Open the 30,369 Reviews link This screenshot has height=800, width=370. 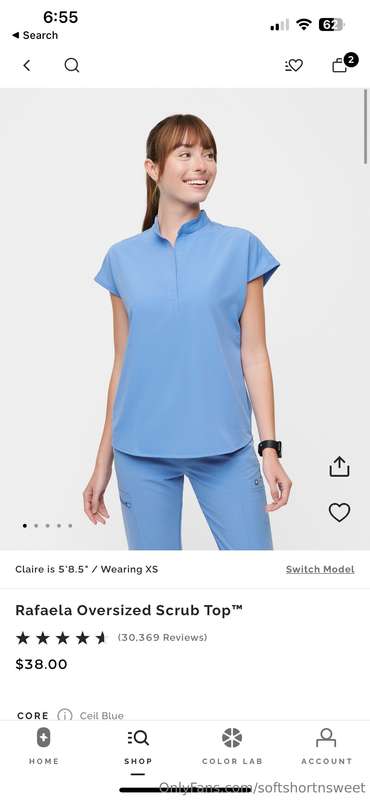coord(162,637)
